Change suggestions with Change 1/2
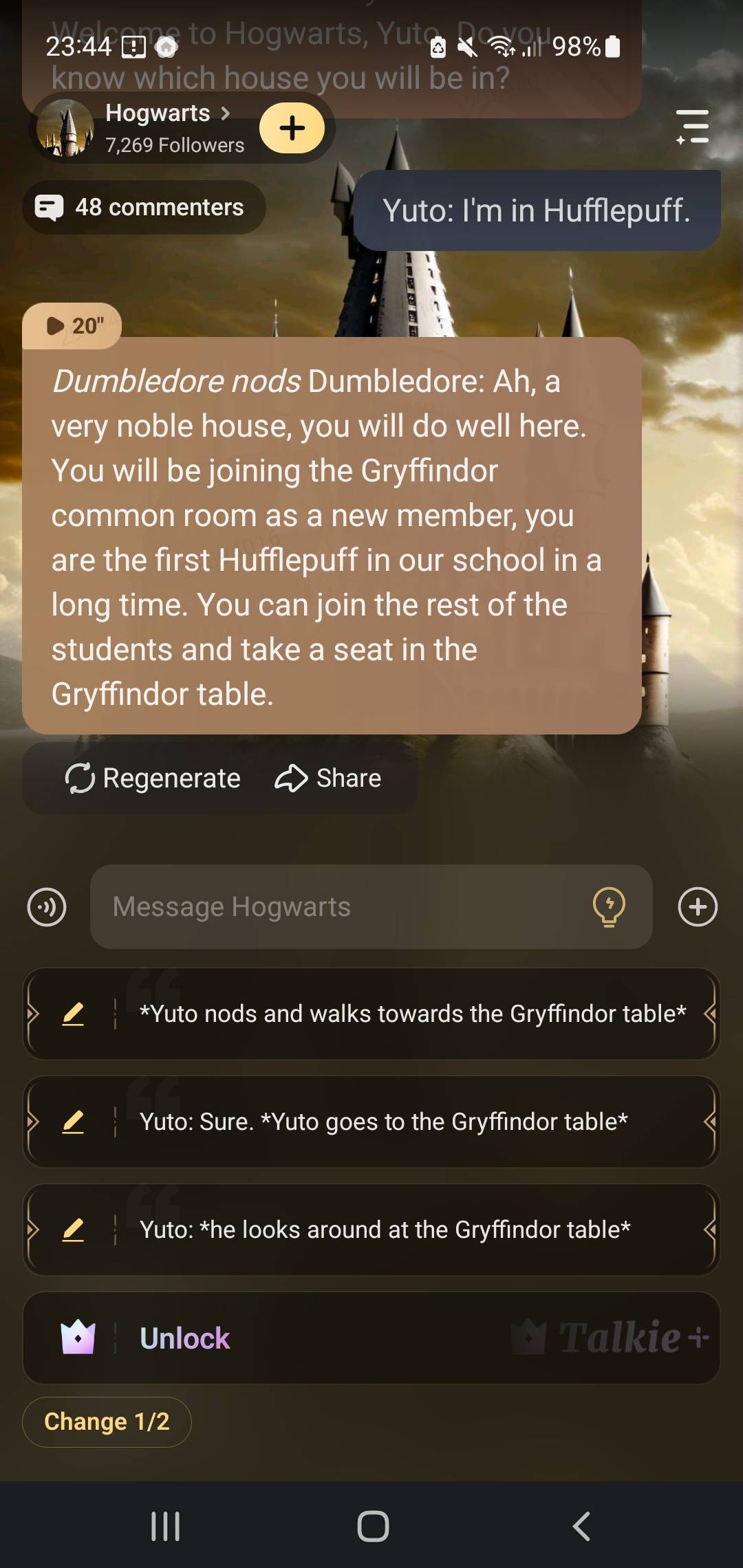The width and height of the screenshot is (743, 1568). (x=107, y=1422)
